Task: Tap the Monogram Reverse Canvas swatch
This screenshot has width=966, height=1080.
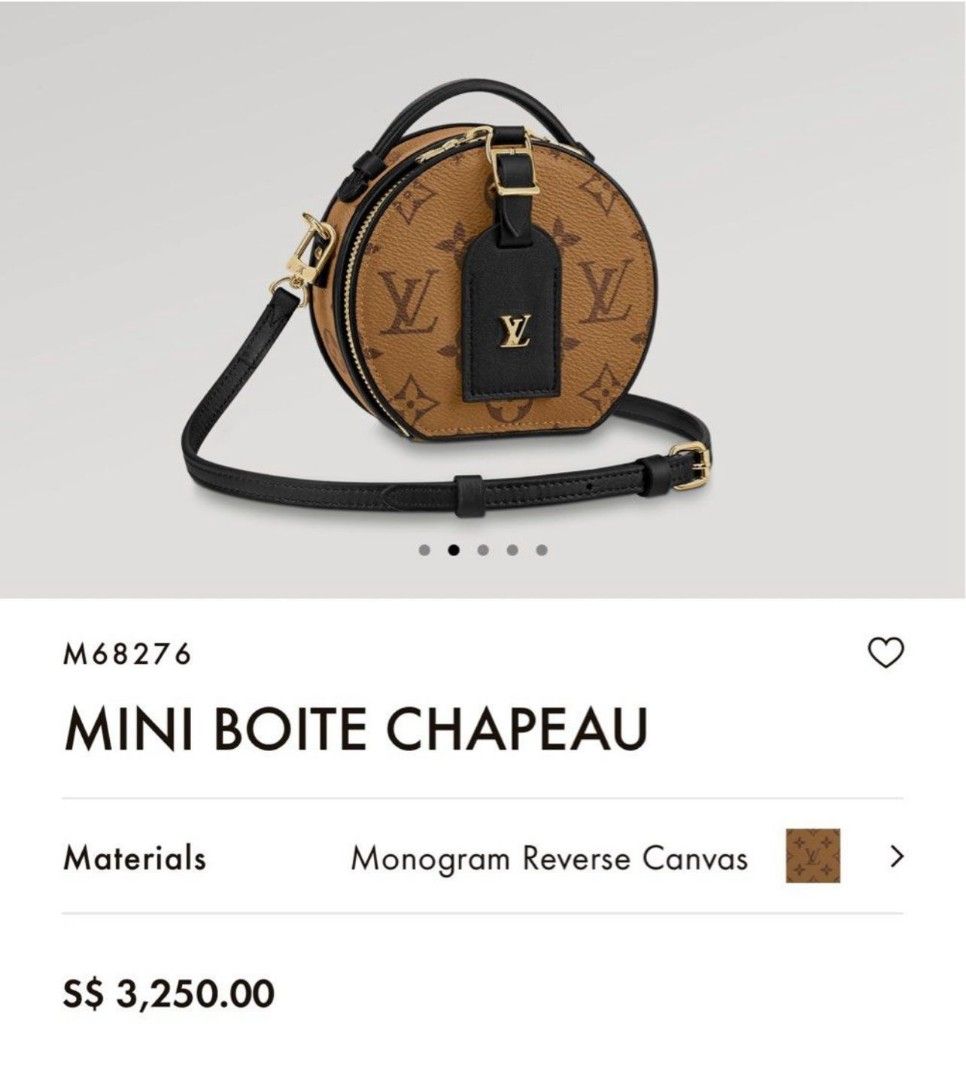Action: point(812,857)
